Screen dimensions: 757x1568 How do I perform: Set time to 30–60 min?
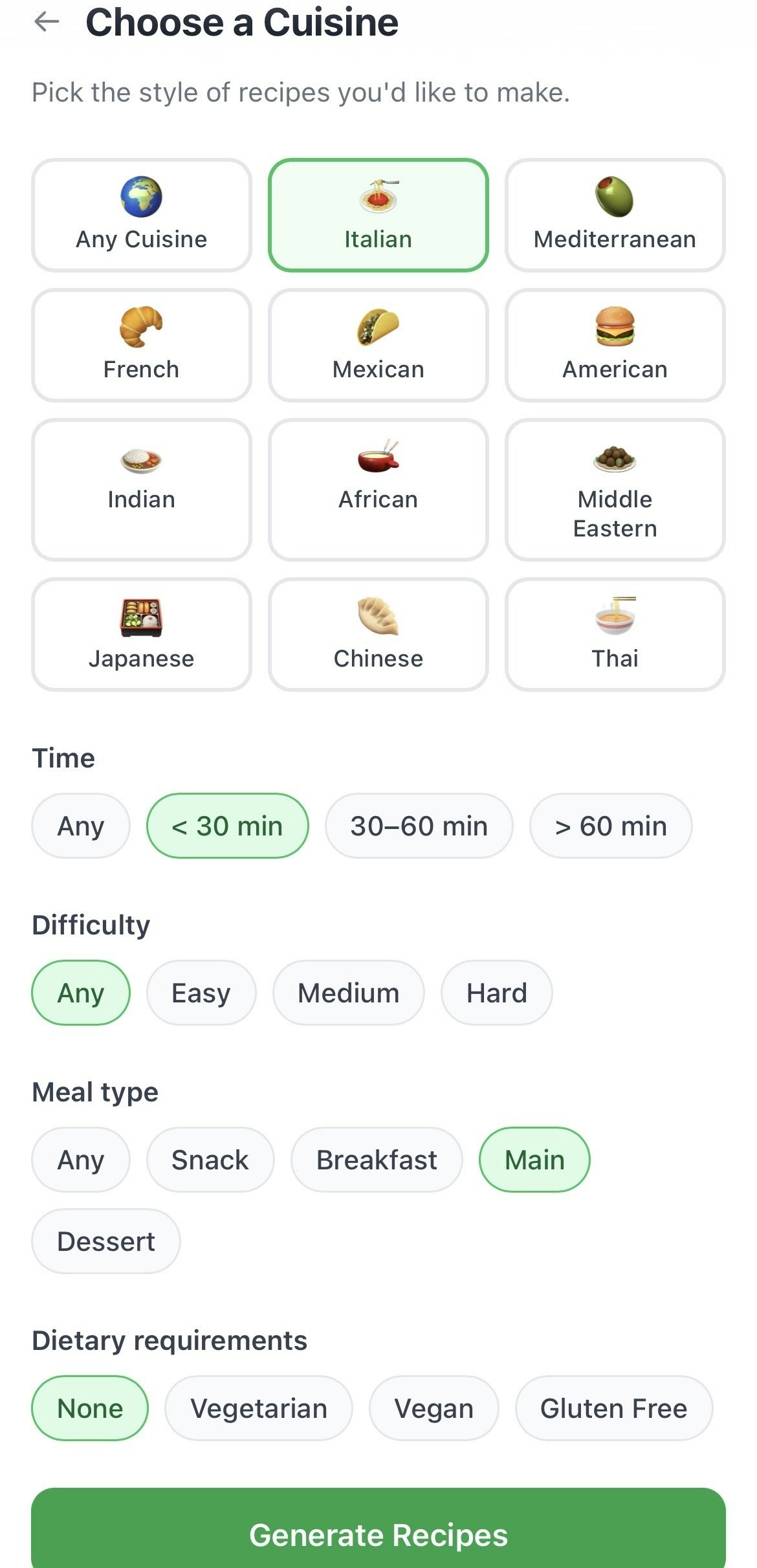pyautogui.click(x=419, y=826)
